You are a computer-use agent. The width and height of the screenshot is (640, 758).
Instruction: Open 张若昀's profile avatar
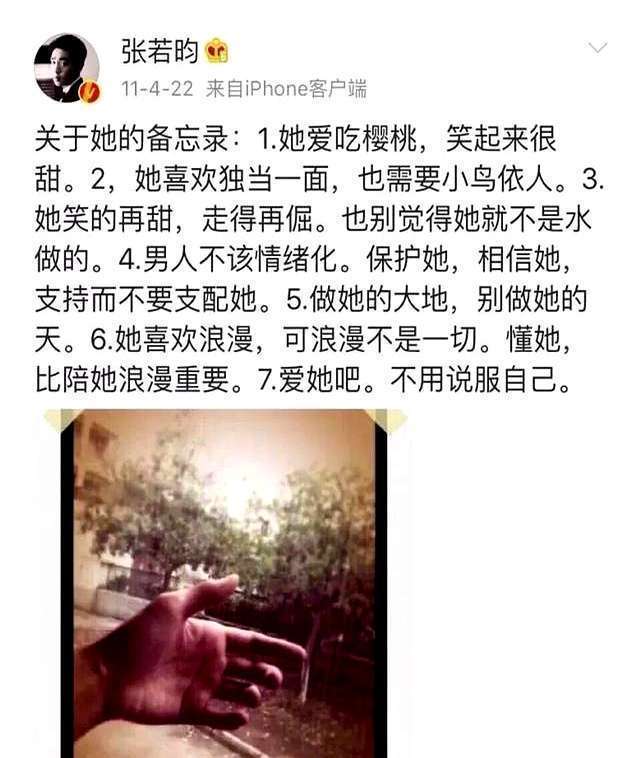coord(67,68)
